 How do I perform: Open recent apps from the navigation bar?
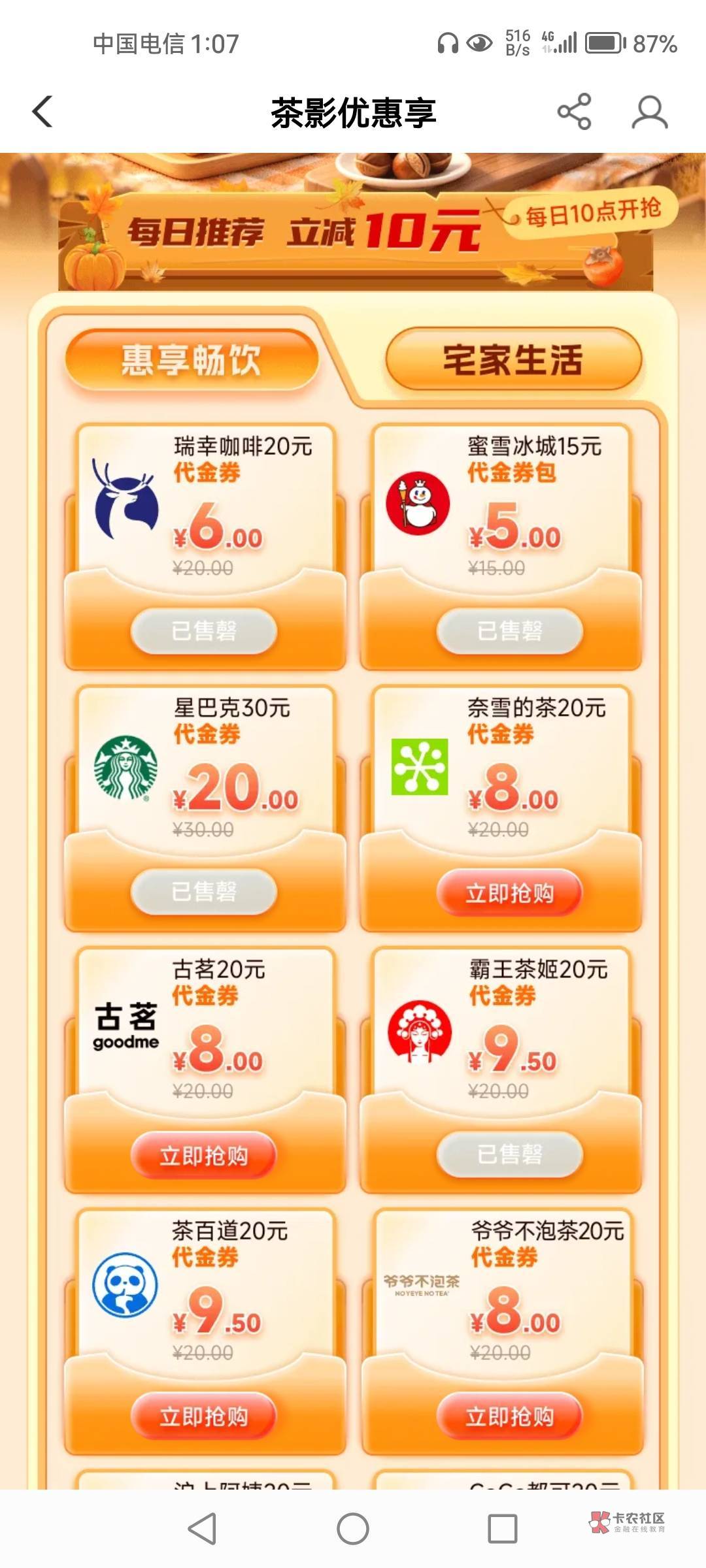[503, 1529]
